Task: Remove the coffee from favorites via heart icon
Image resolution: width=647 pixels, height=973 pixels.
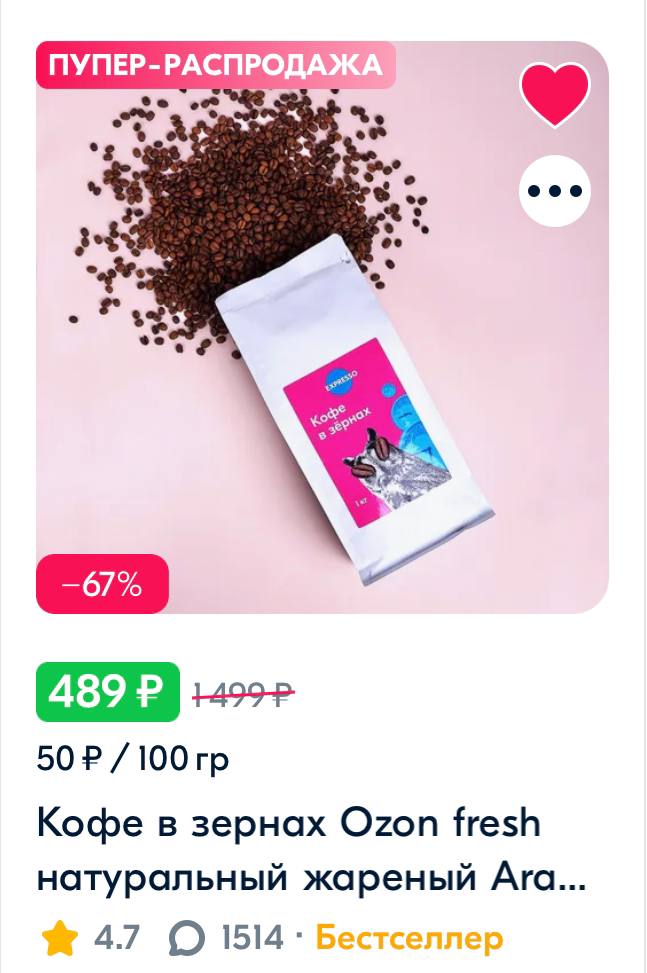Action: coord(555,94)
